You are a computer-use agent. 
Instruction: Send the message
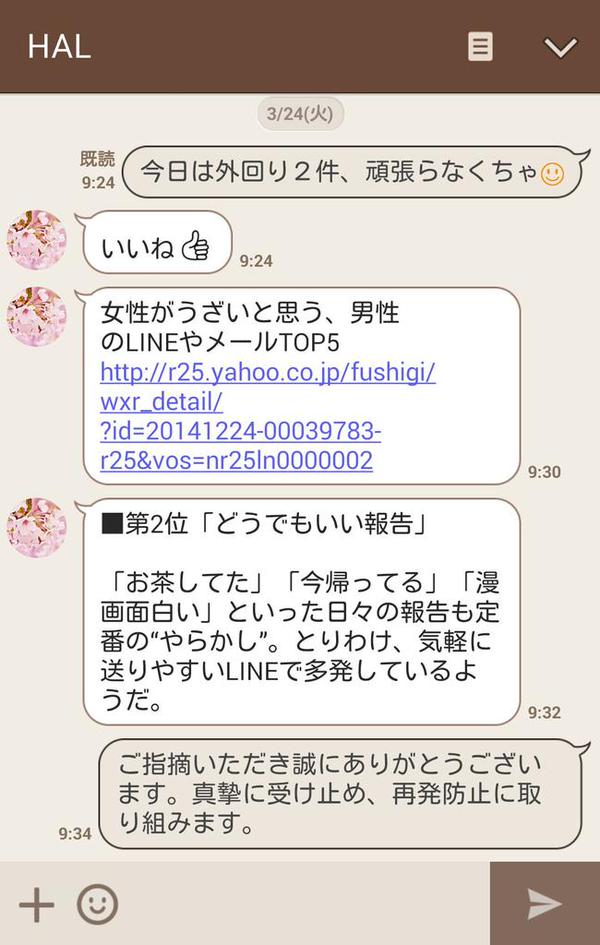tap(544, 904)
